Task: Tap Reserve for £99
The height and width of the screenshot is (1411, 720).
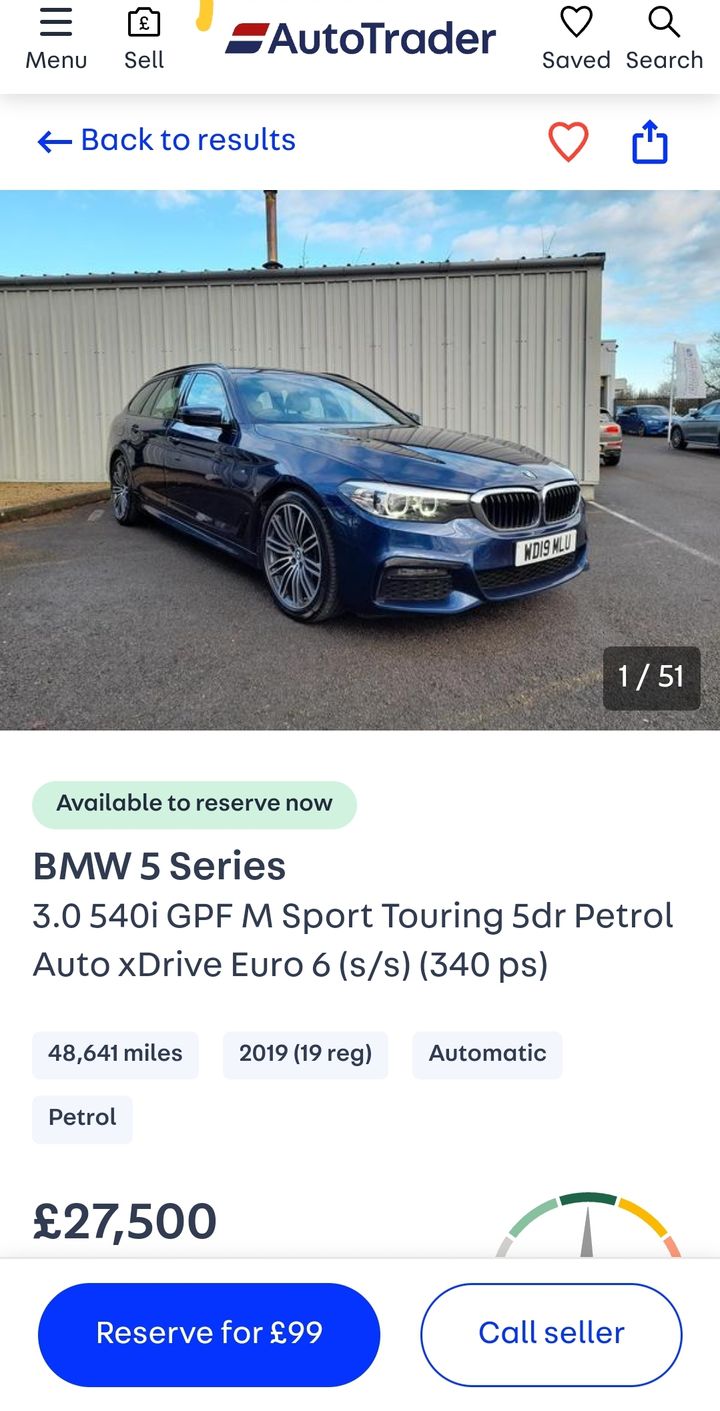Action: 209,1333
